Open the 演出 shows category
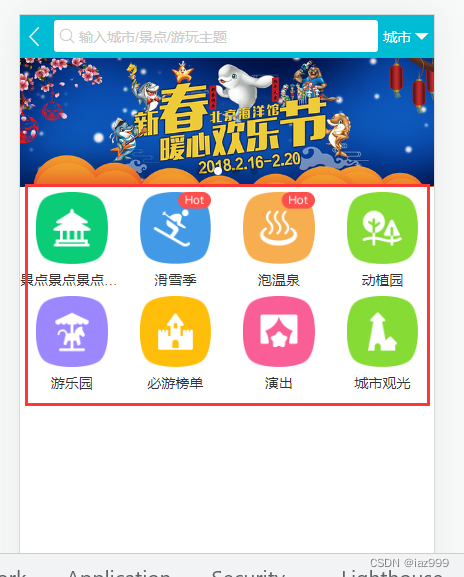This screenshot has height=577, width=464. pos(279,343)
